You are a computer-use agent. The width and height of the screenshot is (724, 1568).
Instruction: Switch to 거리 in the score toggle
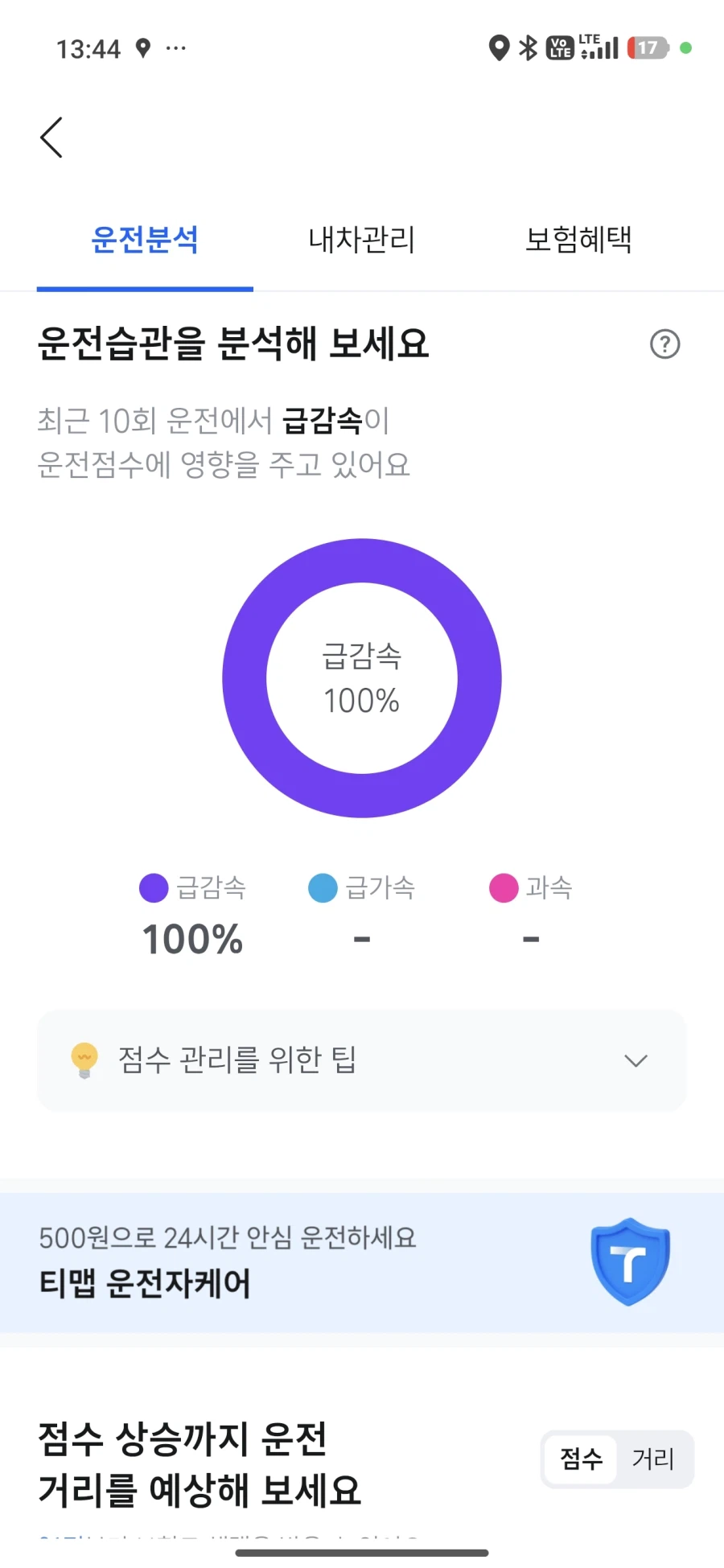click(654, 1459)
